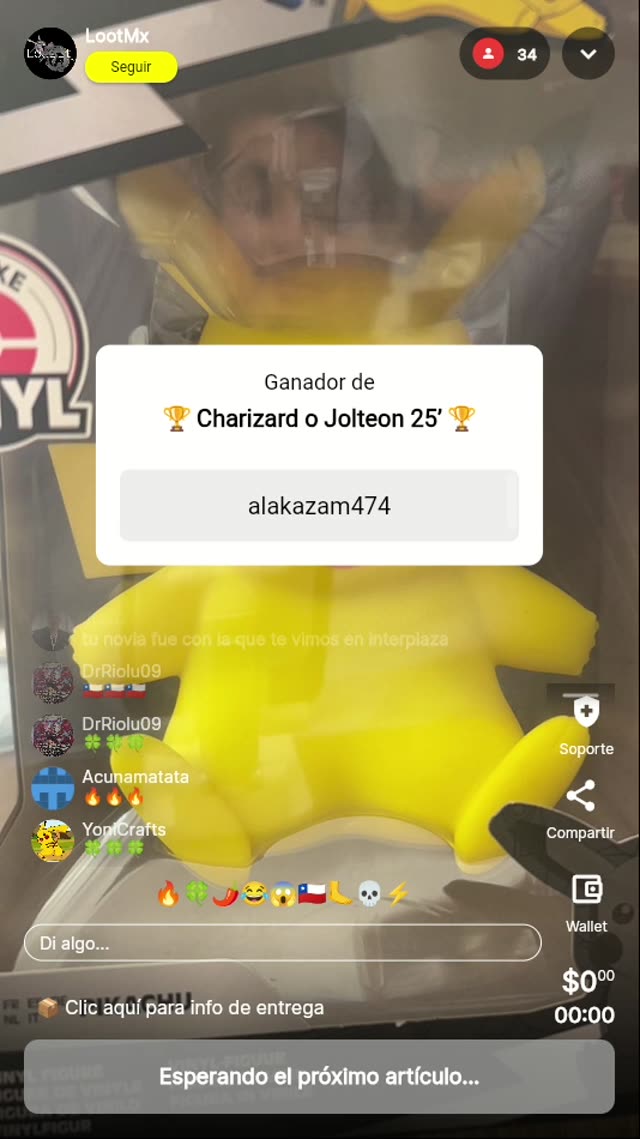640x1139 pixels.
Task: Send the four-leaf clover emoji reaction
Action: [x=197, y=894]
